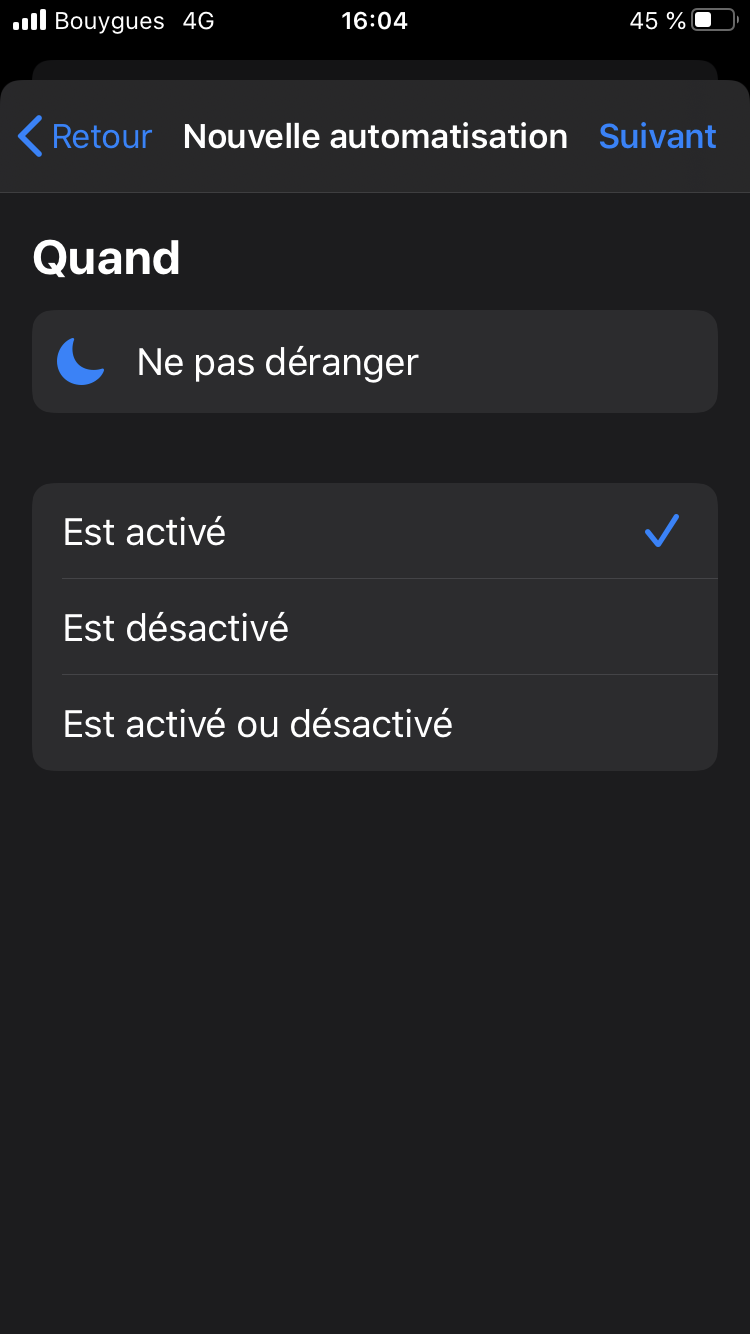
Task: Tap Suivant to continue
Action: (657, 136)
